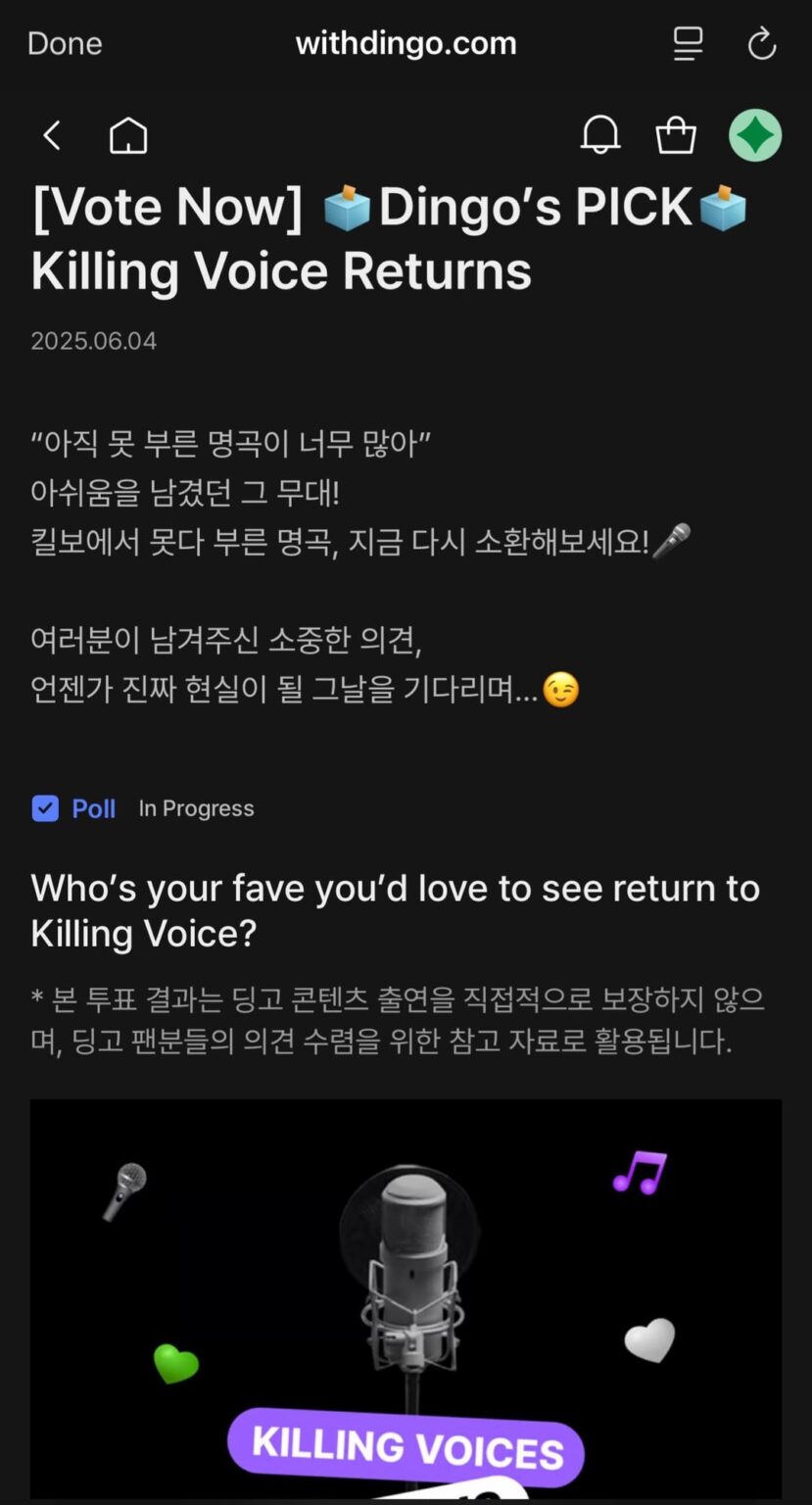The height and width of the screenshot is (1505, 812).
Task: Open the shopping bag icon
Action: pos(675,135)
